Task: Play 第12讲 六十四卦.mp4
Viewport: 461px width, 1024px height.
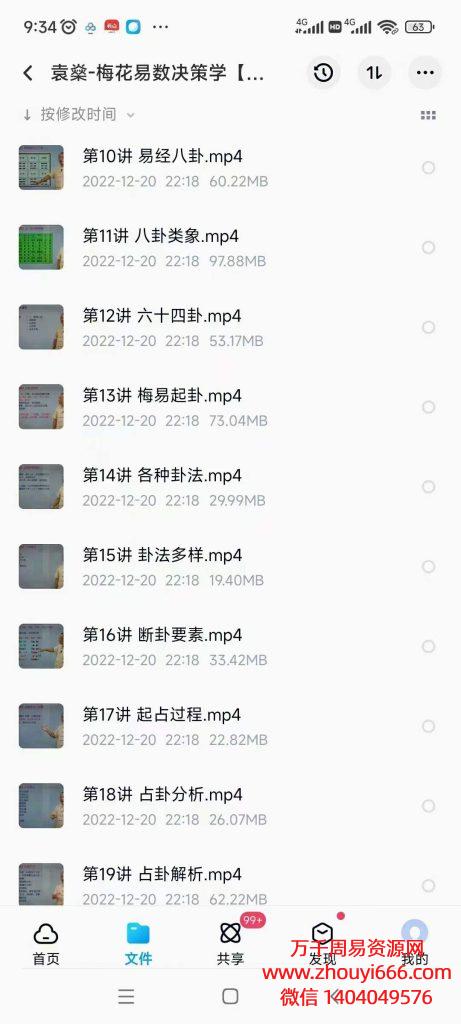Action: (x=230, y=327)
